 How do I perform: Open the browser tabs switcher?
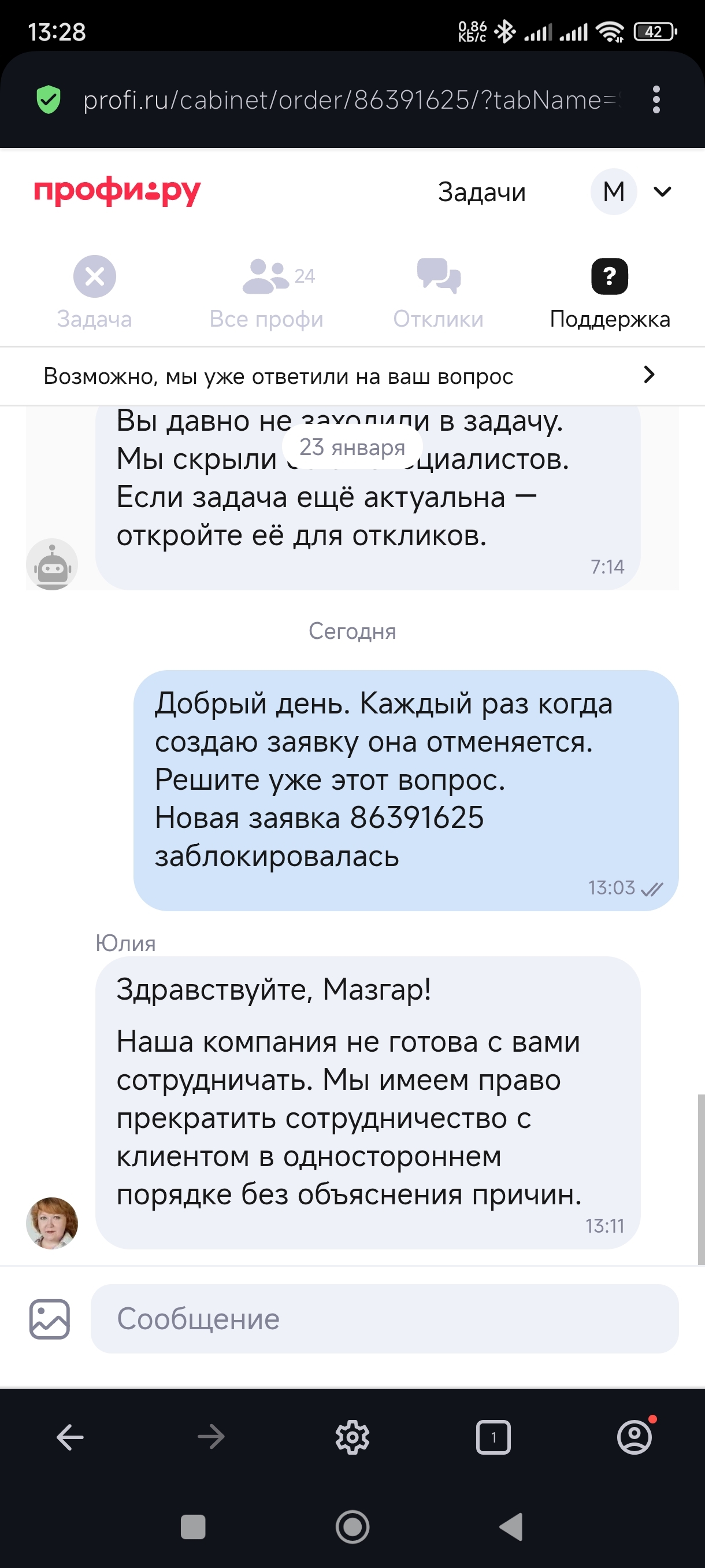[493, 1438]
